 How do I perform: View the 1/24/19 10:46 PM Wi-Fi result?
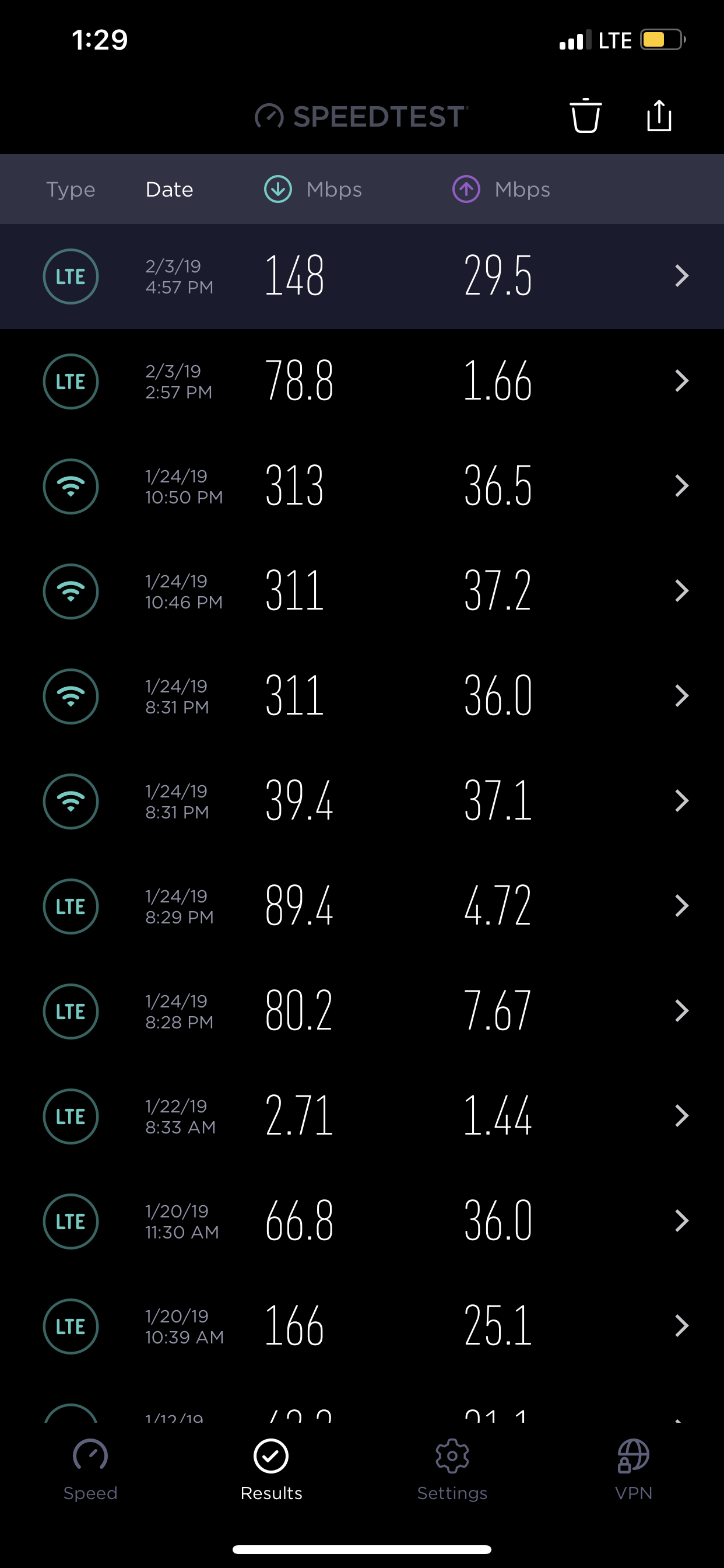(362, 591)
